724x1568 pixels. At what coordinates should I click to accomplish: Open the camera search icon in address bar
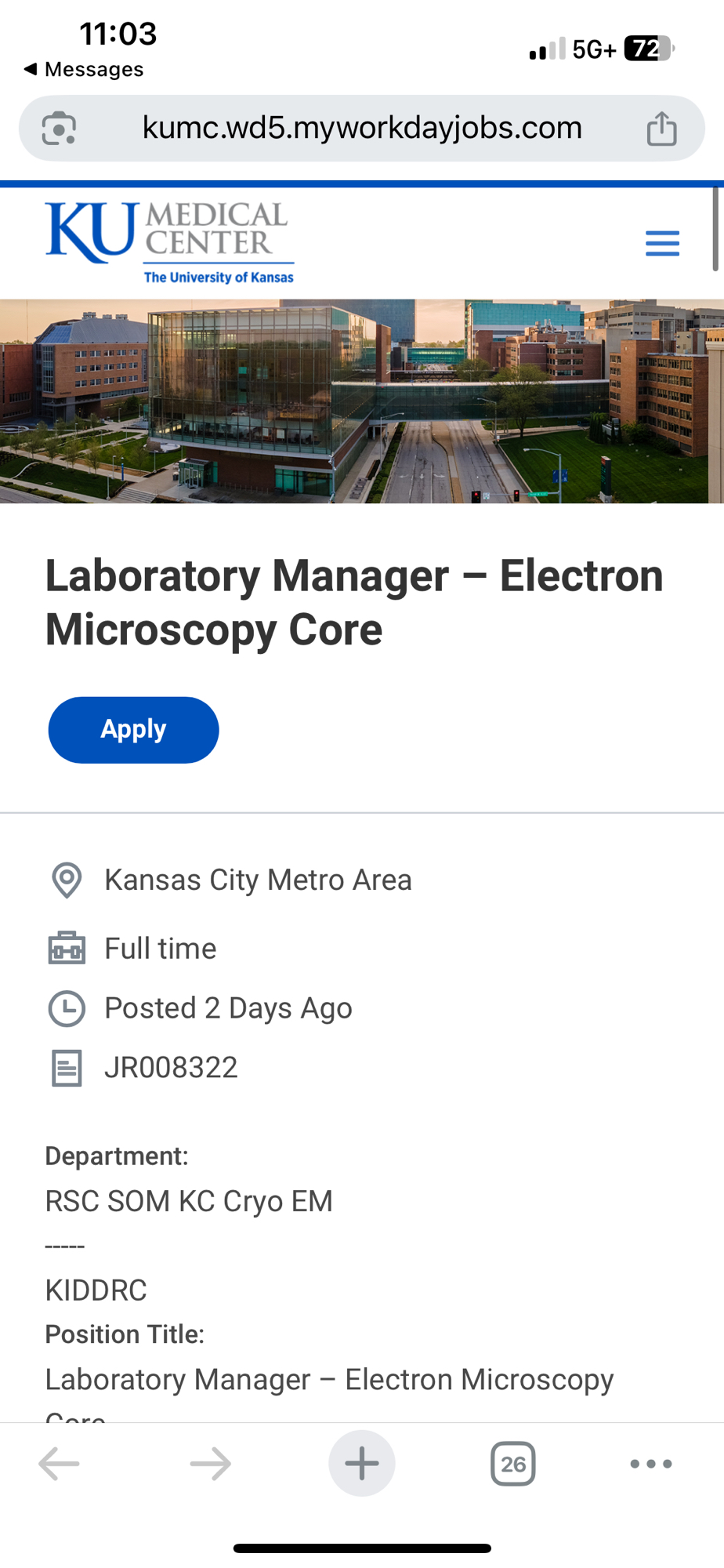coord(59,129)
